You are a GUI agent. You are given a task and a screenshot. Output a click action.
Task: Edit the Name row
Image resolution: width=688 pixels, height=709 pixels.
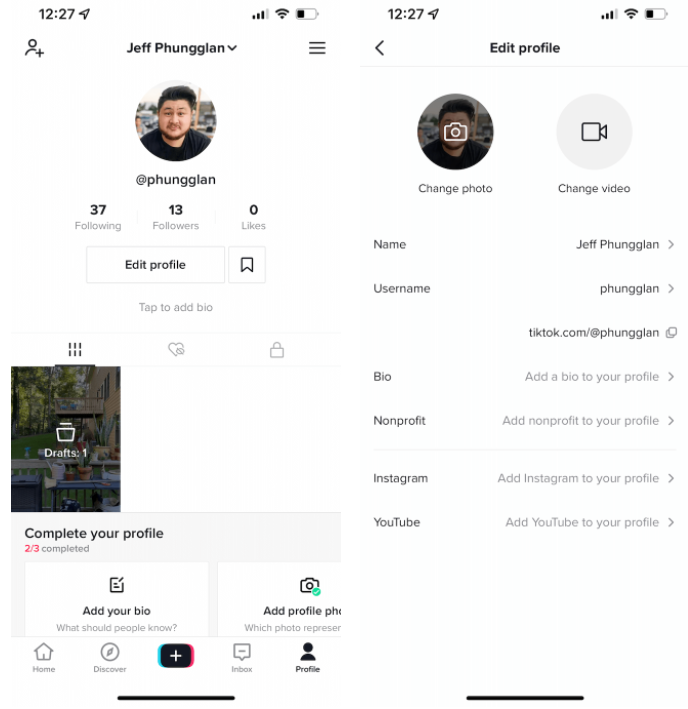tap(524, 244)
